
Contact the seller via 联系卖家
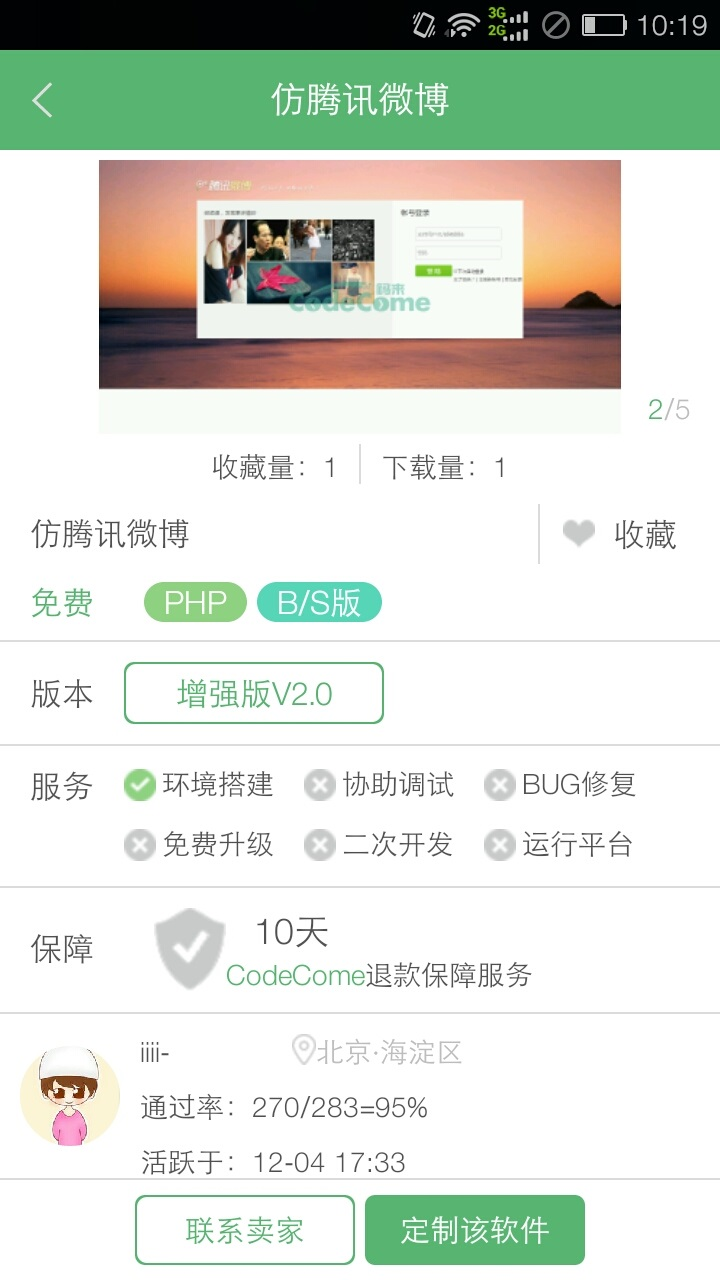click(245, 1230)
